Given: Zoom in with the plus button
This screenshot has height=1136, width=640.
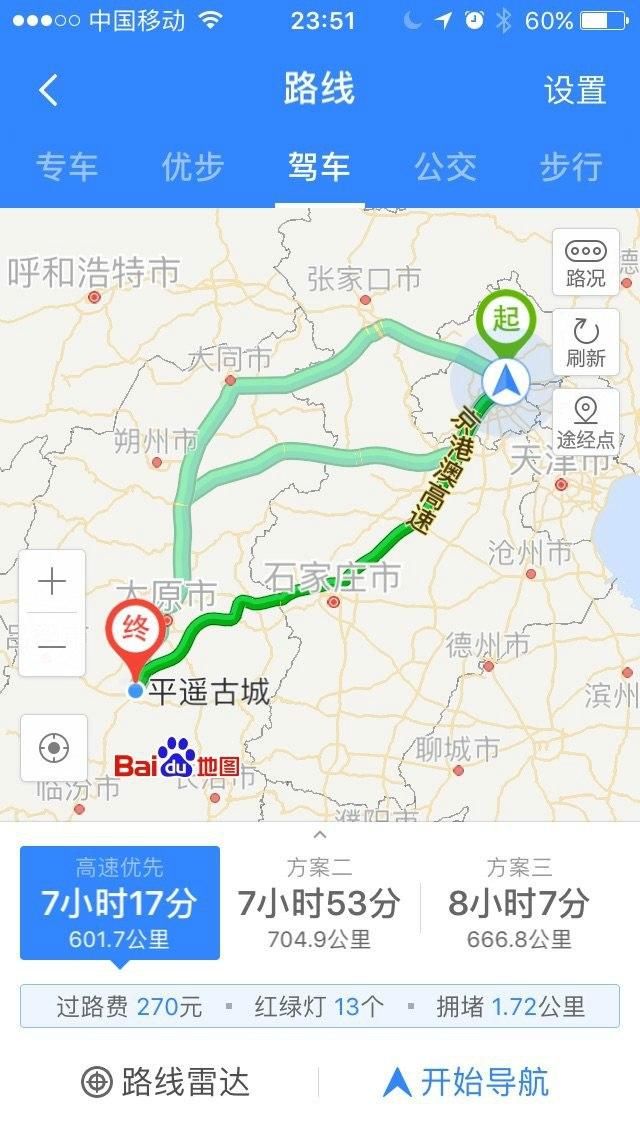Looking at the screenshot, I should click(52, 582).
